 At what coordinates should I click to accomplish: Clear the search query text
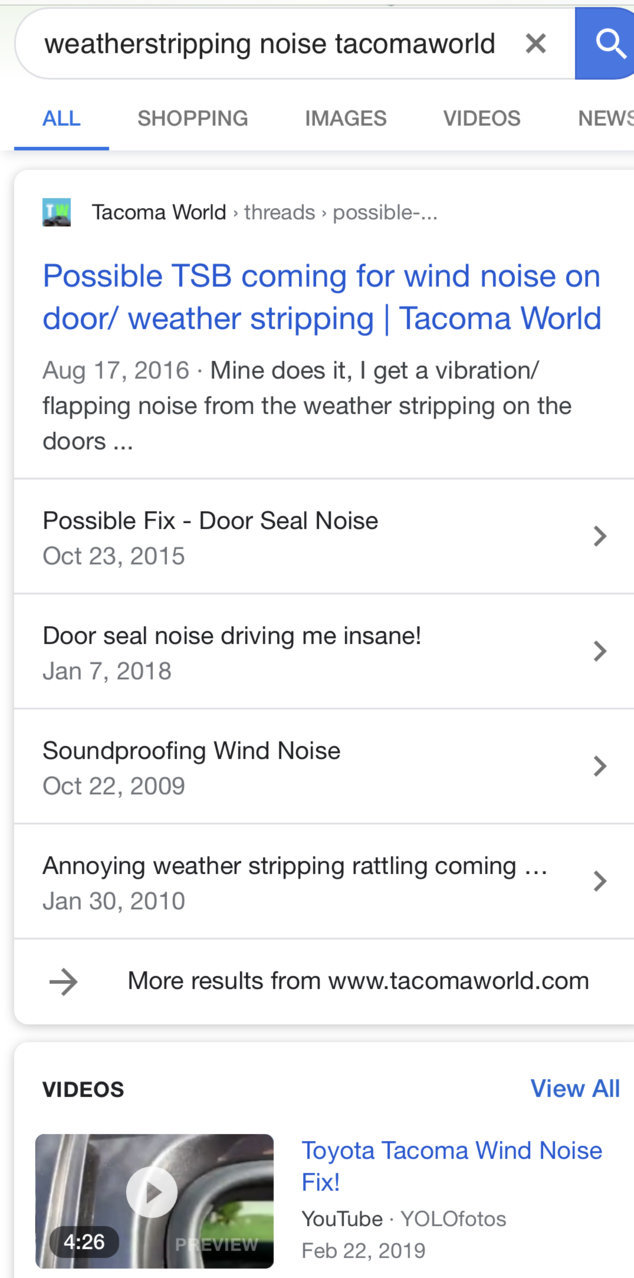(536, 43)
